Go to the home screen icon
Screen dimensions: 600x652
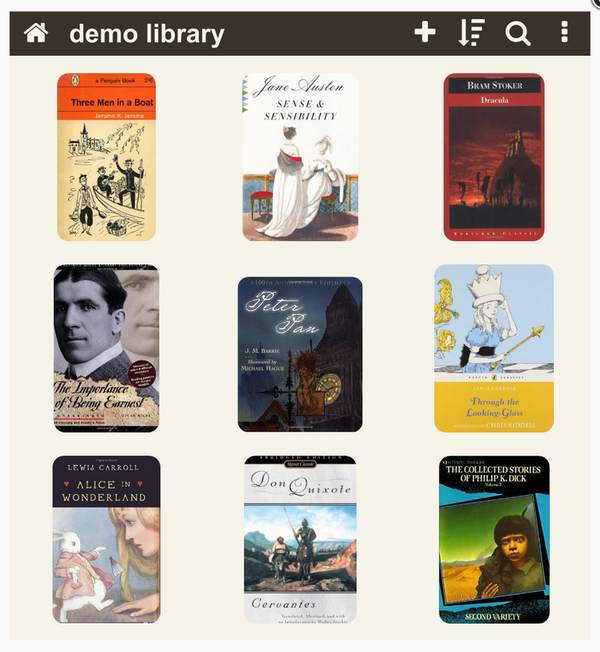[x=36, y=33]
